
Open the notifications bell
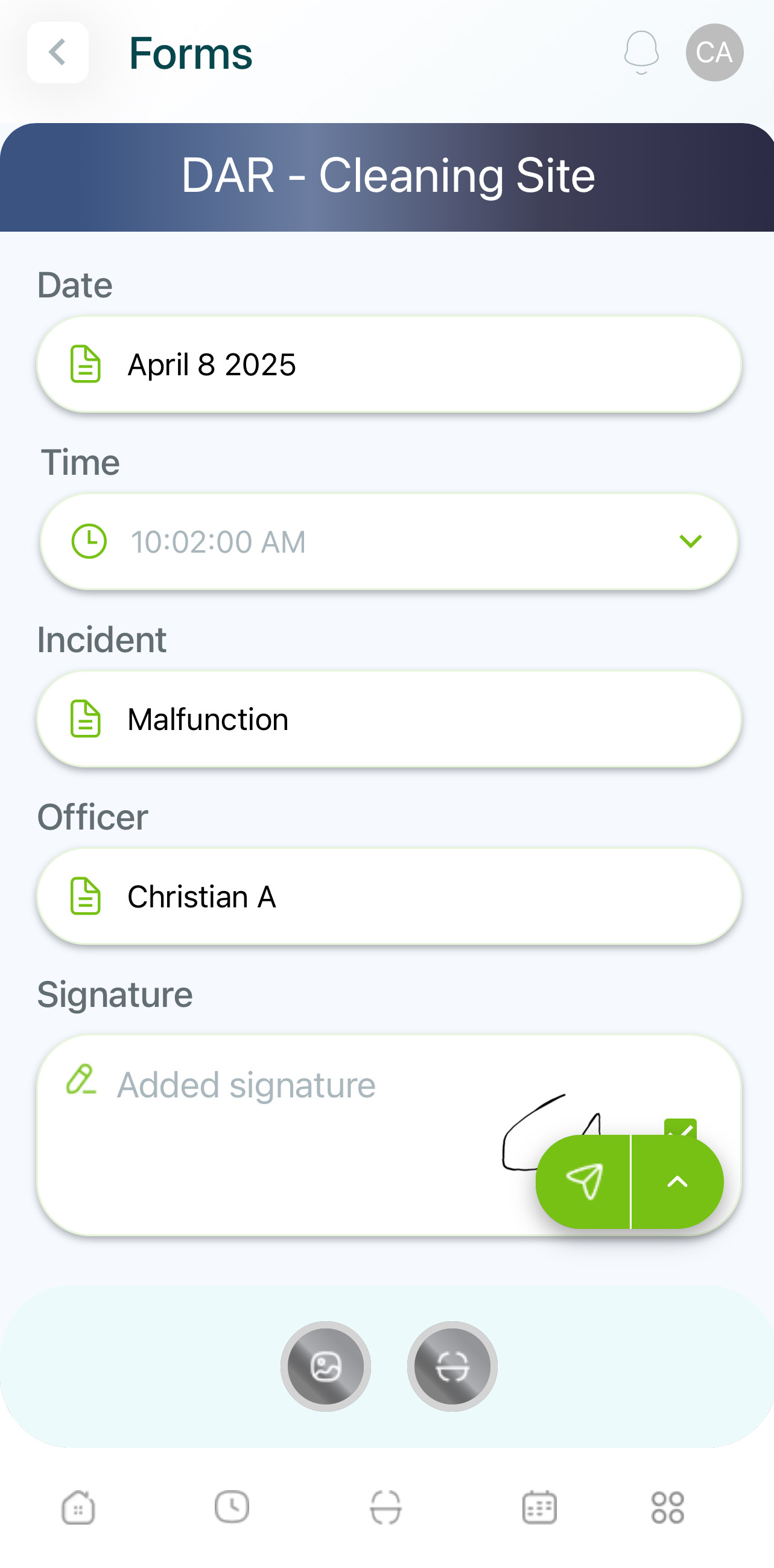coord(641,52)
